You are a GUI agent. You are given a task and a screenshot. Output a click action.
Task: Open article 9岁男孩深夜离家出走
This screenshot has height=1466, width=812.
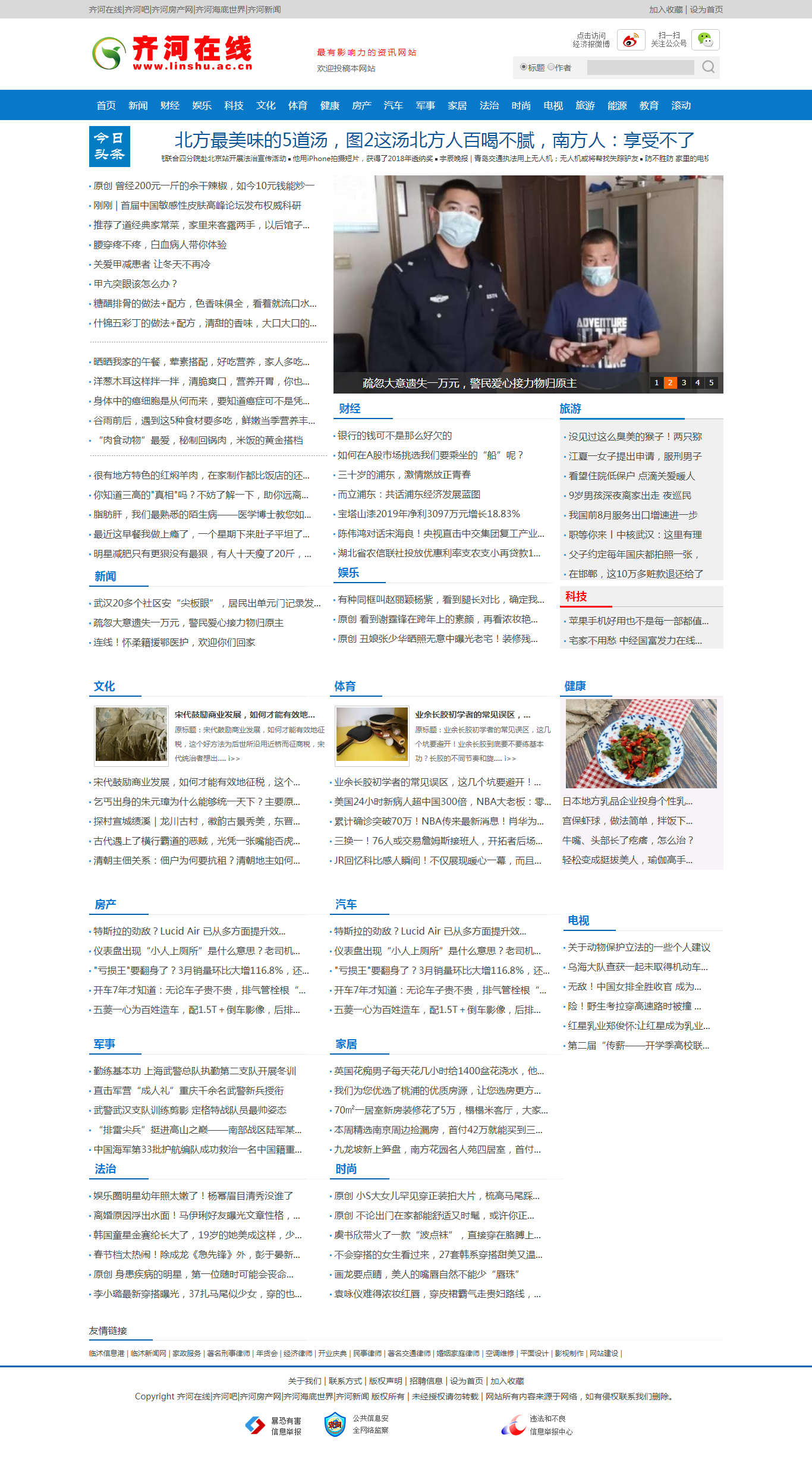(630, 495)
